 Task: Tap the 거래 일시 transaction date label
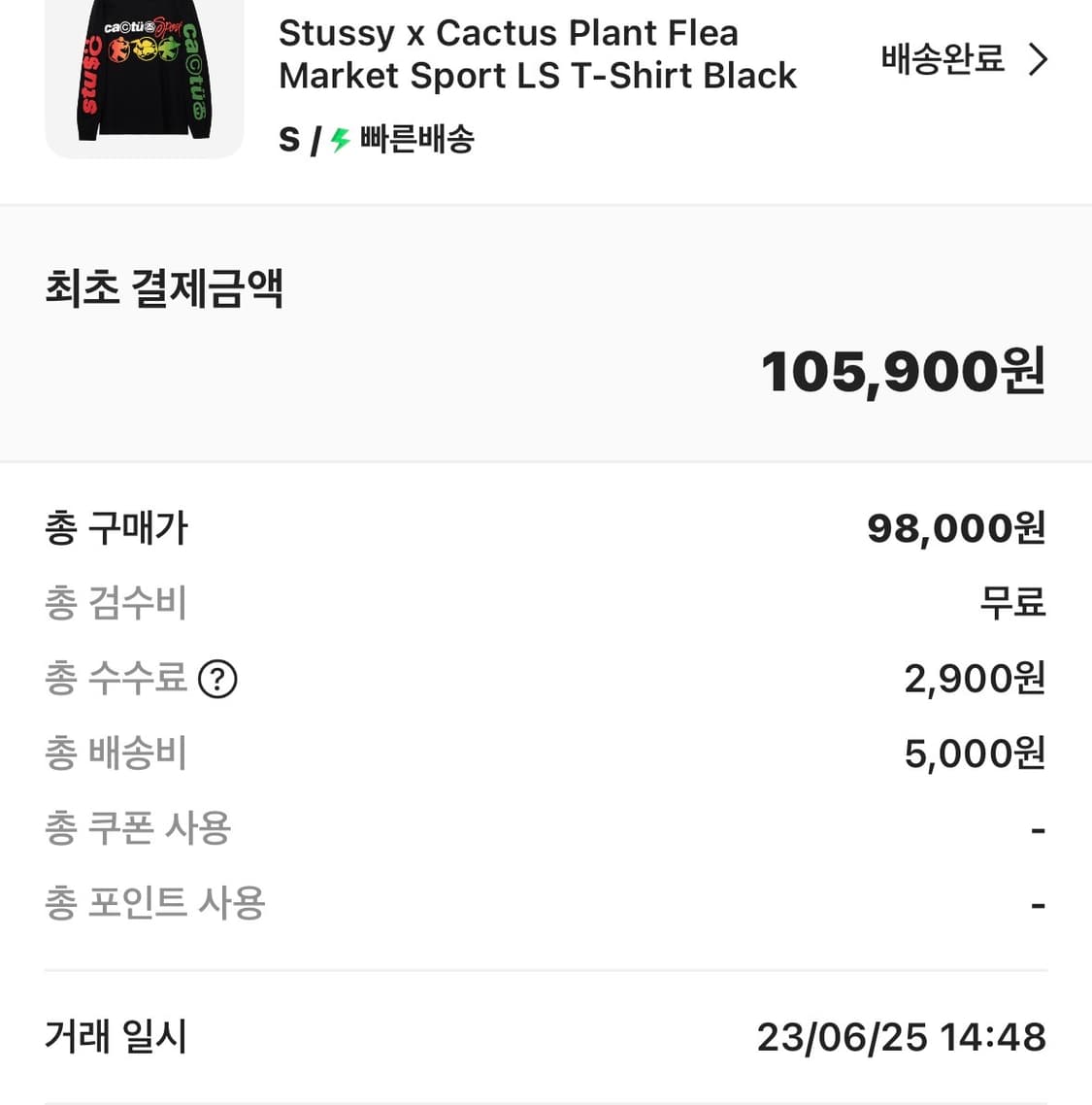click(x=114, y=1037)
